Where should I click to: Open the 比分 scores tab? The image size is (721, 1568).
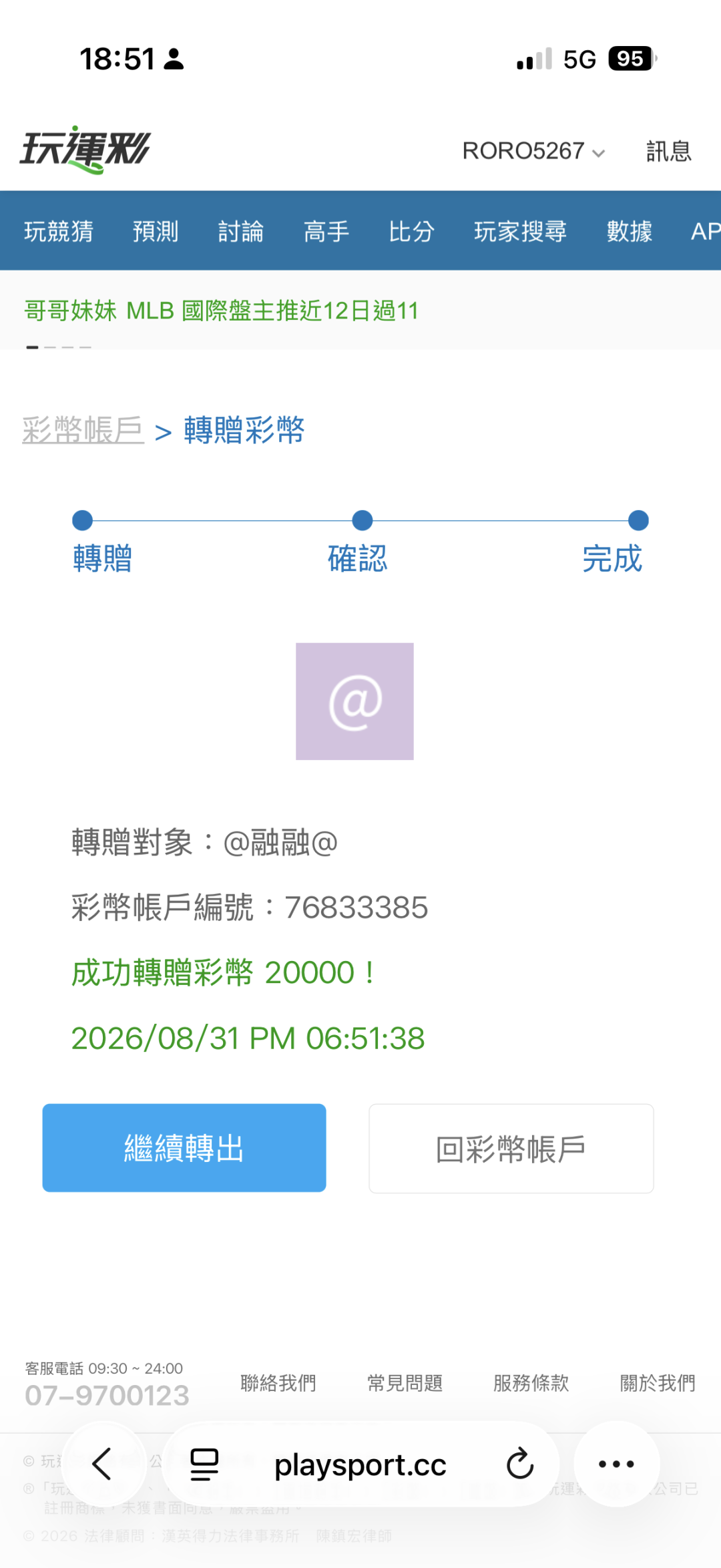[412, 231]
